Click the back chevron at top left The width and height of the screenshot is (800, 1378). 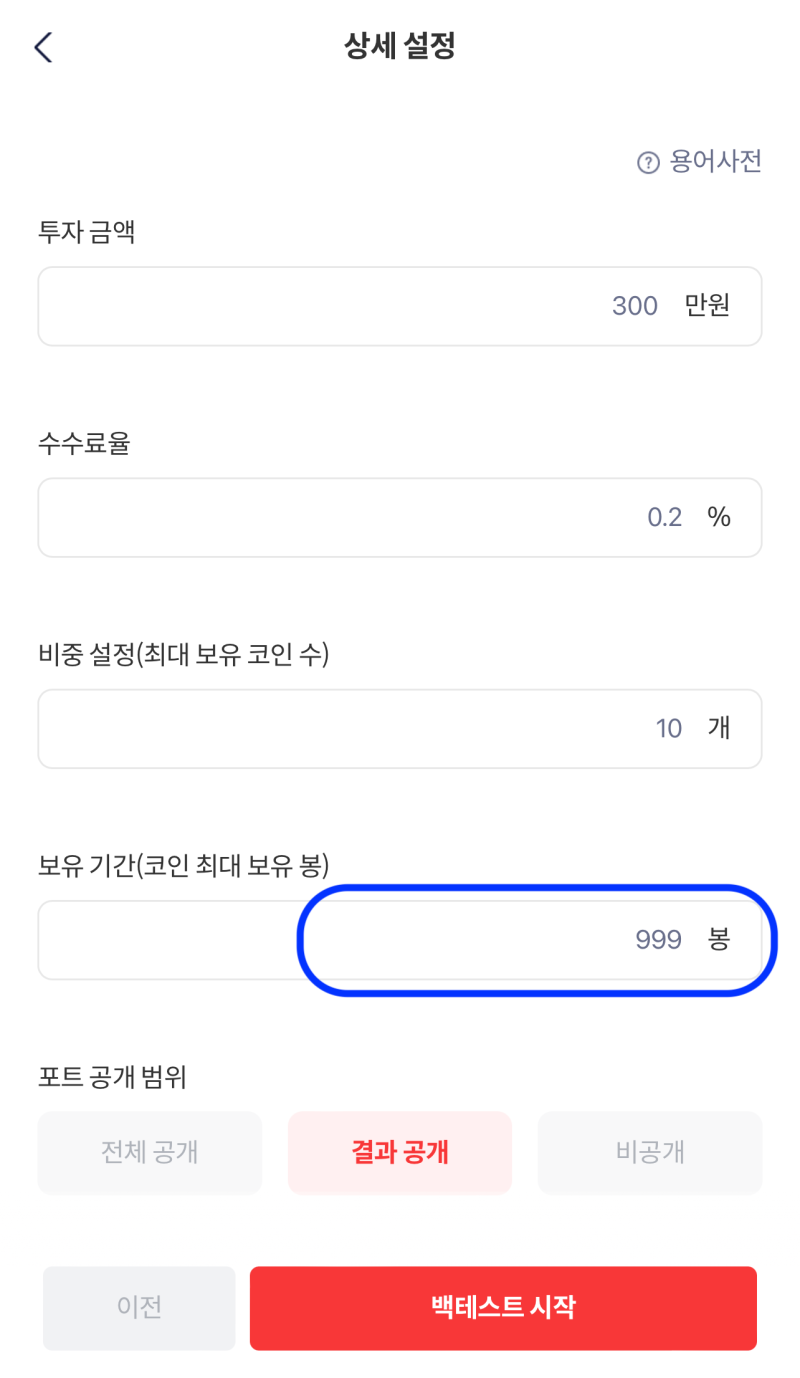tap(42, 47)
